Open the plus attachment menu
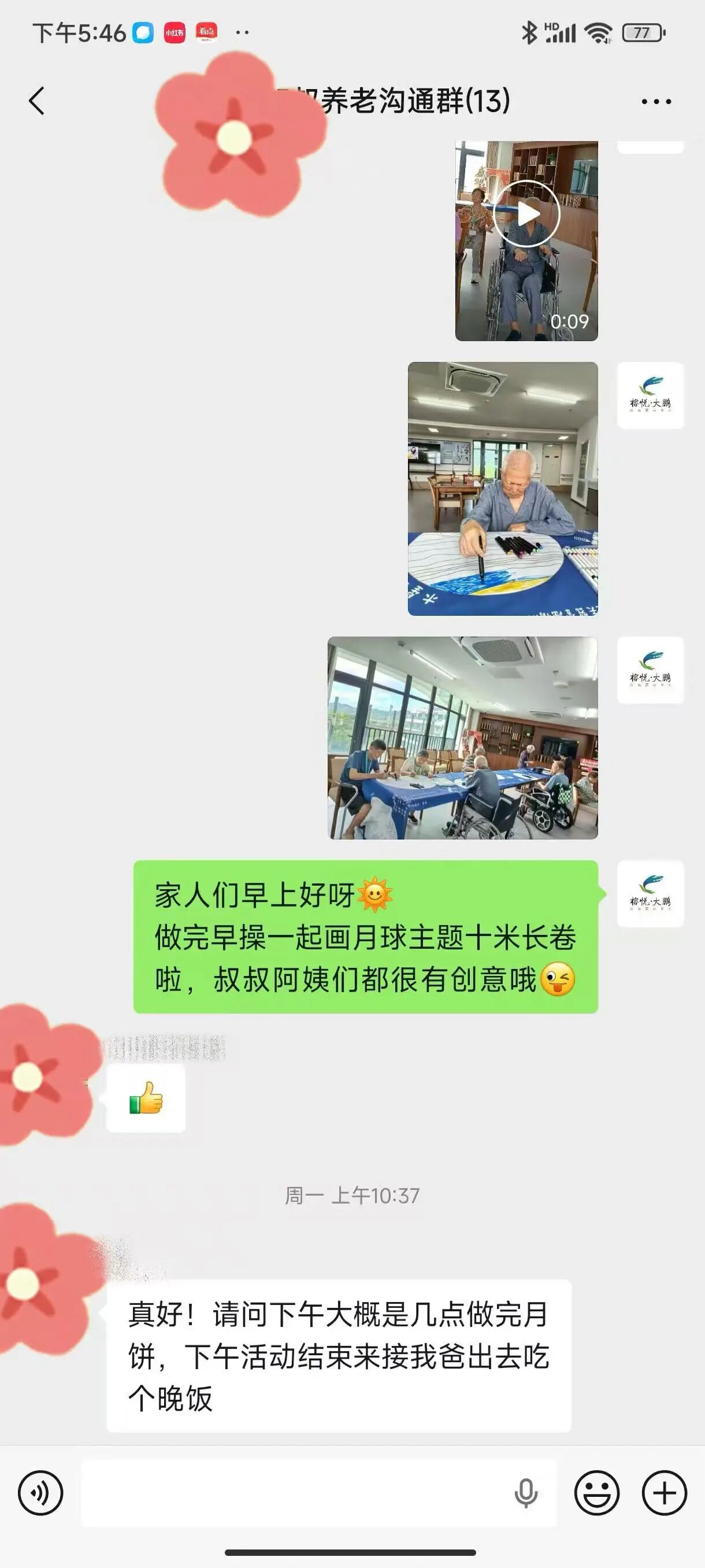The image size is (705, 1568). 664,1492
